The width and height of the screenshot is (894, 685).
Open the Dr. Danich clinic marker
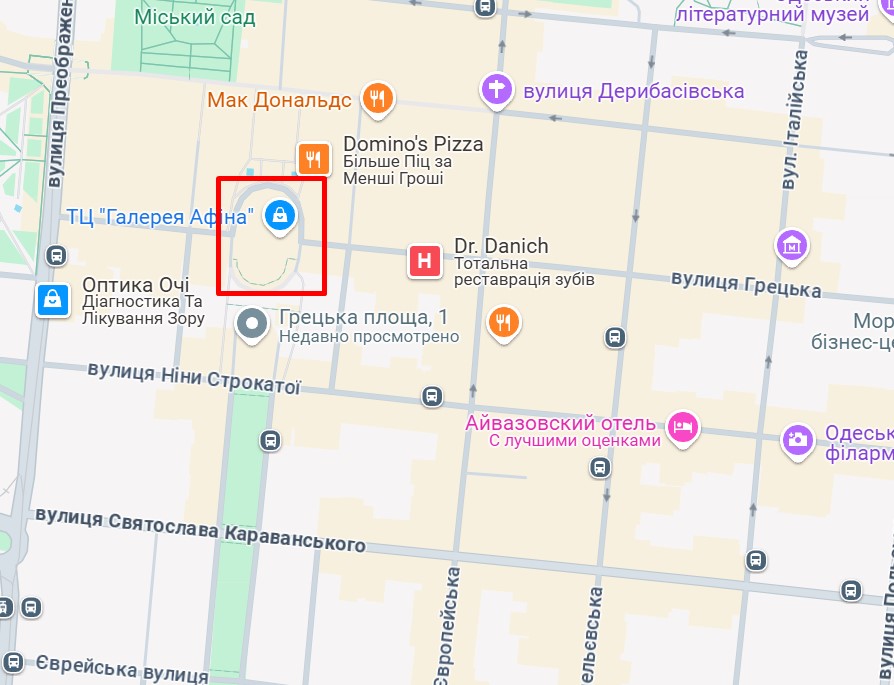[424, 262]
